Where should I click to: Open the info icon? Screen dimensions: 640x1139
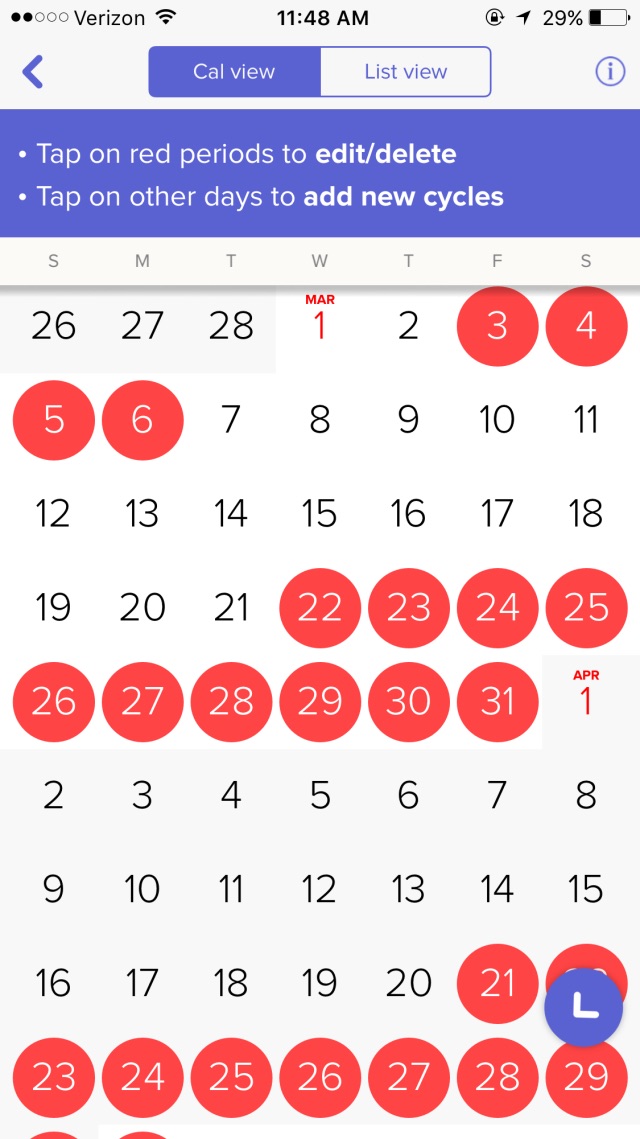click(x=610, y=72)
